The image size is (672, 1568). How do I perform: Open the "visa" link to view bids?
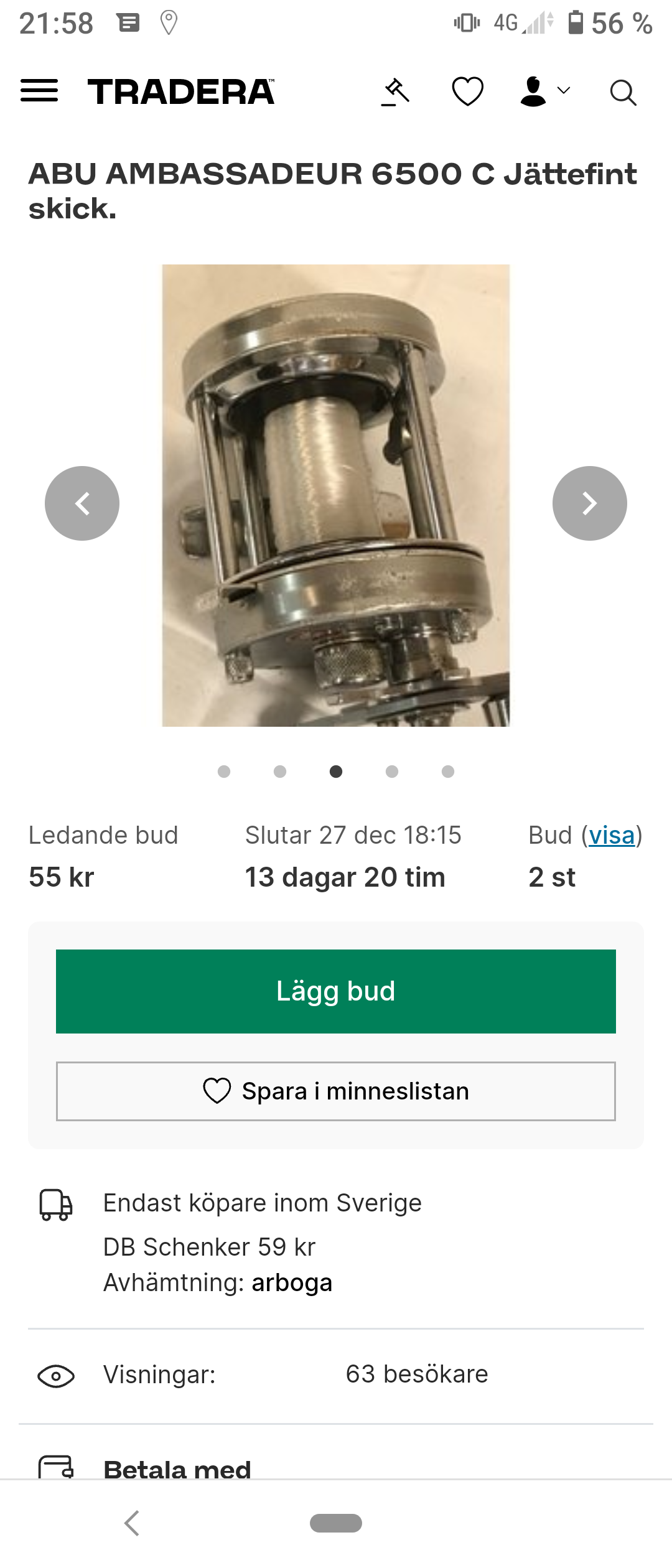point(612,836)
